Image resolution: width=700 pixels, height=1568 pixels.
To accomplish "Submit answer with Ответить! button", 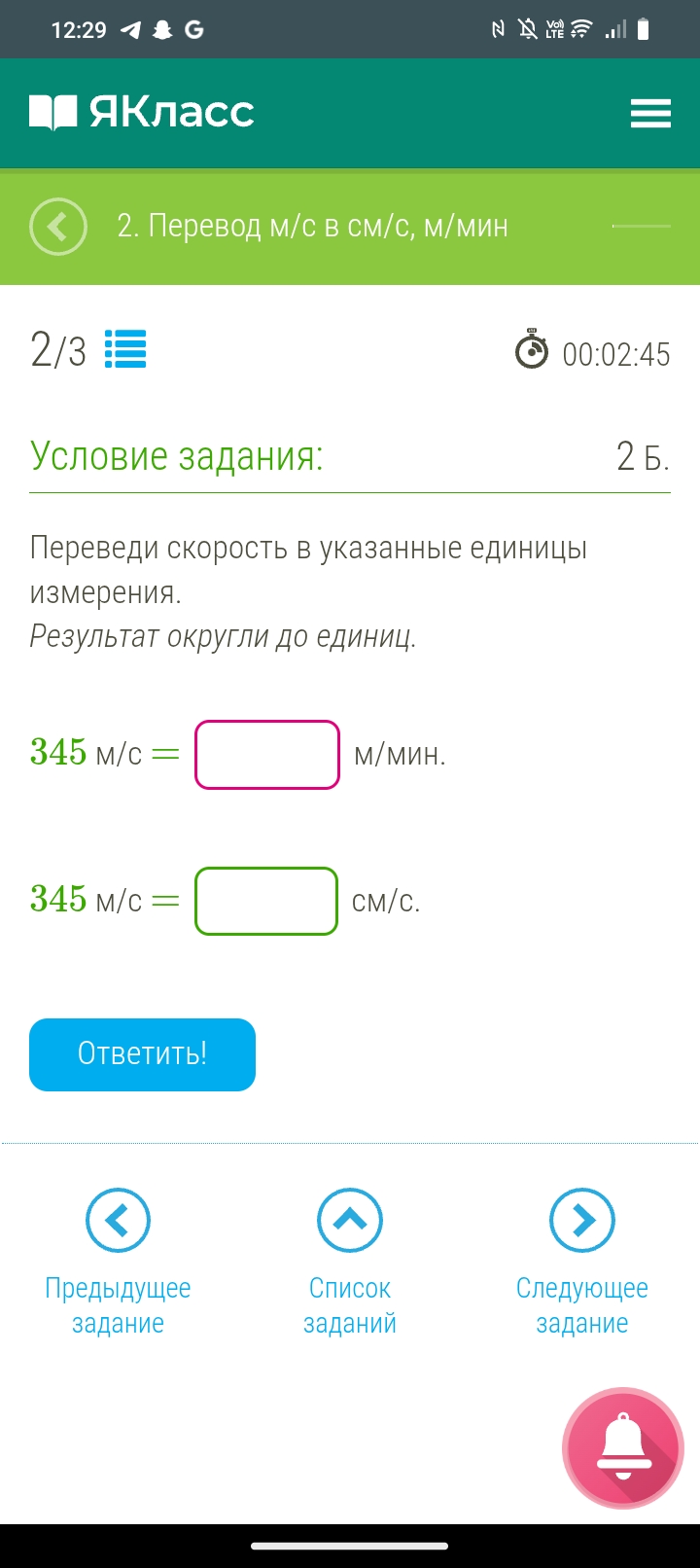I will pos(142,1054).
